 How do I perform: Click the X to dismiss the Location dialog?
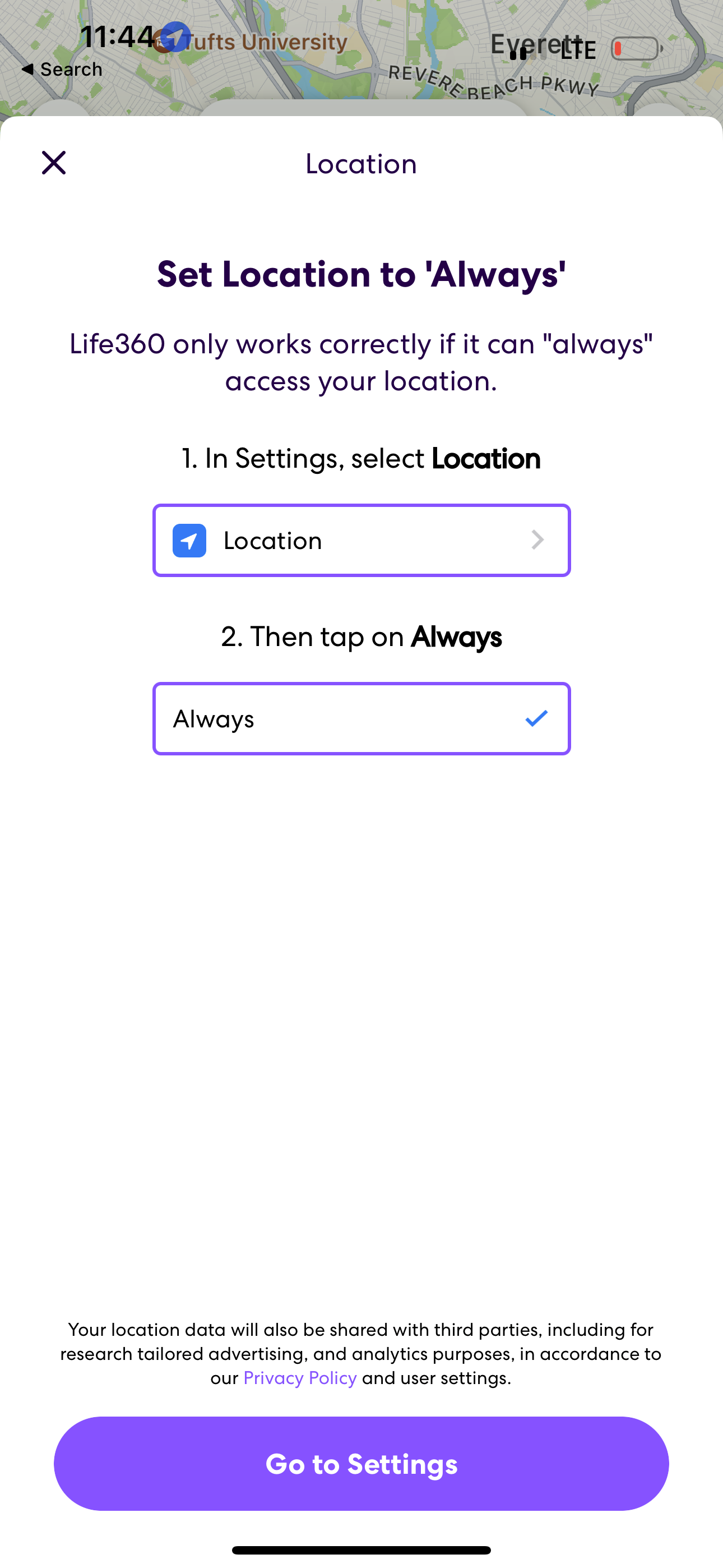click(54, 163)
